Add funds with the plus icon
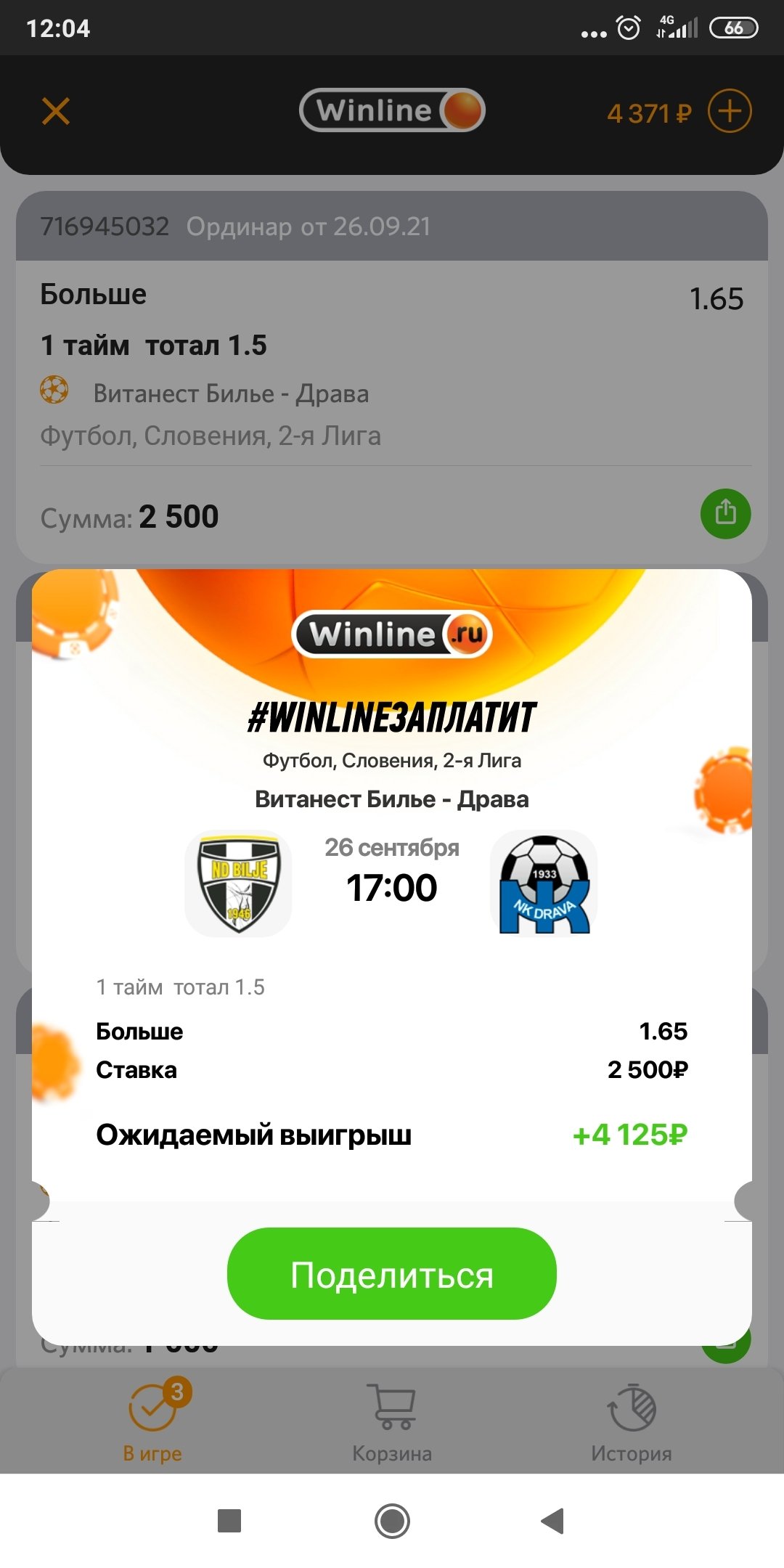 729,112
